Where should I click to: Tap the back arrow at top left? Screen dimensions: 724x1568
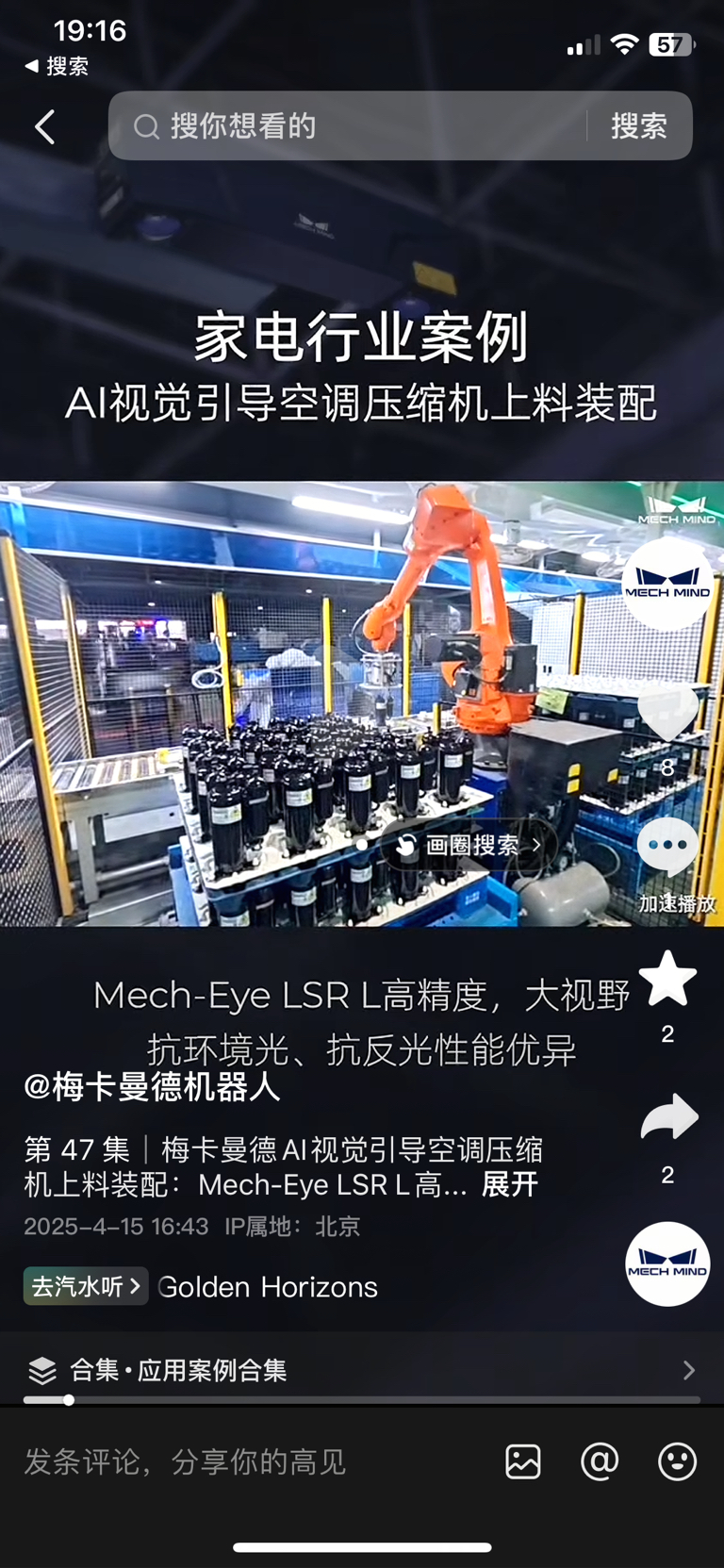44,125
